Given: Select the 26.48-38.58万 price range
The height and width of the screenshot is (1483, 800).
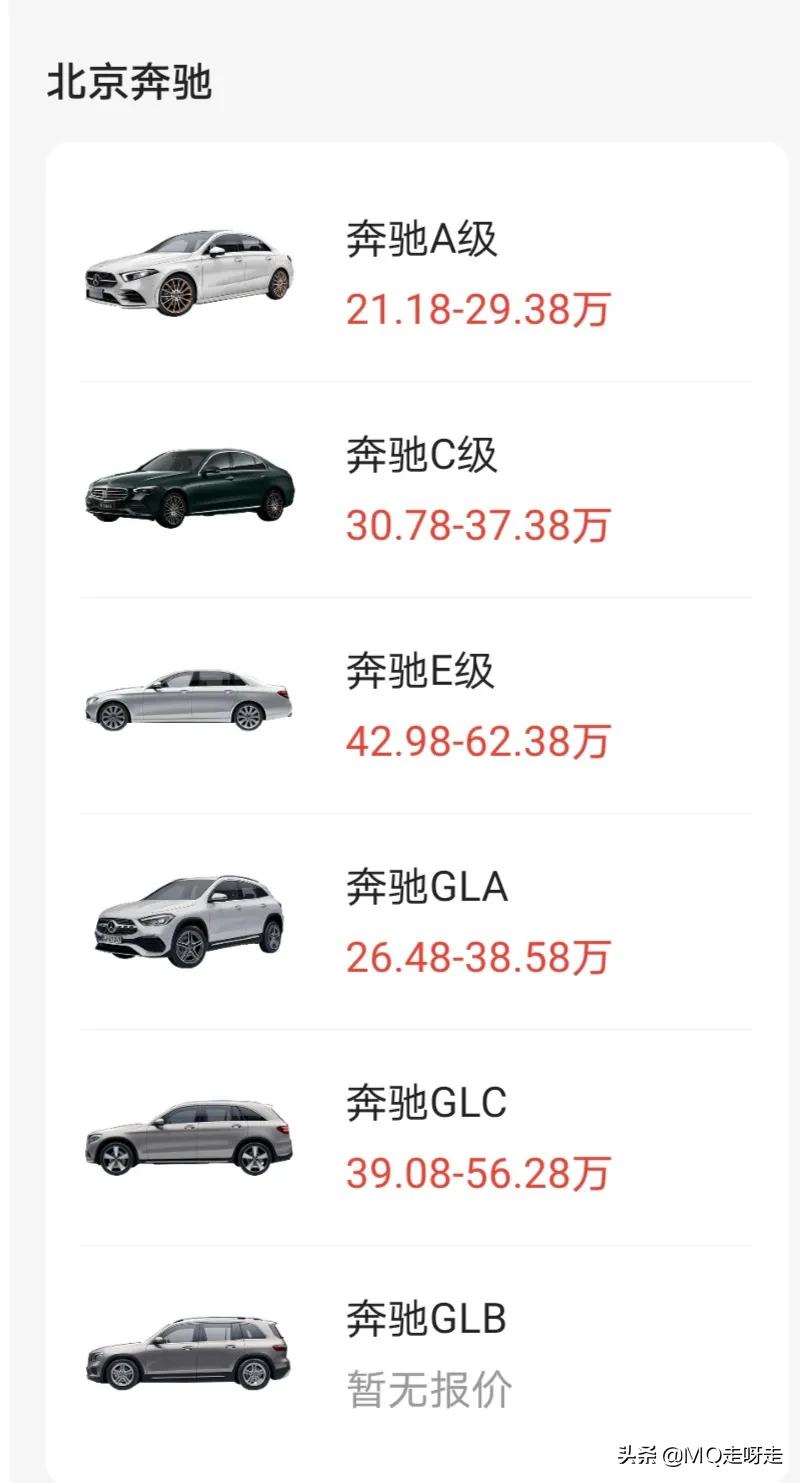Looking at the screenshot, I should 476,957.
